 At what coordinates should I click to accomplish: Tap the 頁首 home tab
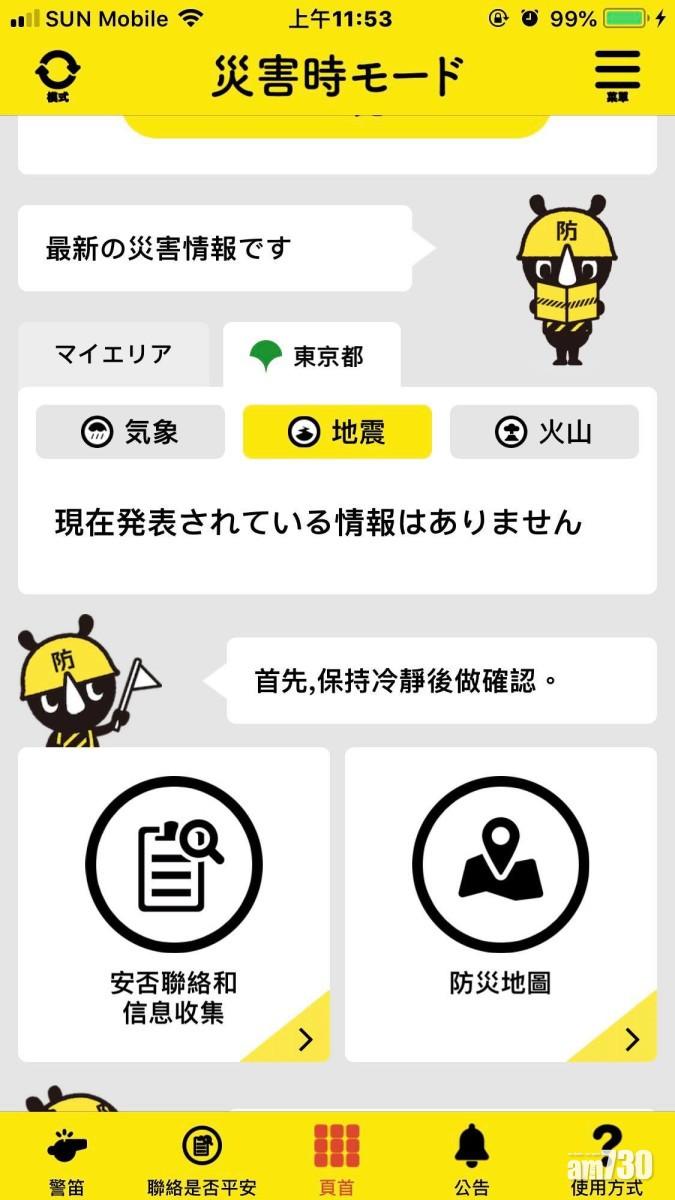coord(336,1160)
